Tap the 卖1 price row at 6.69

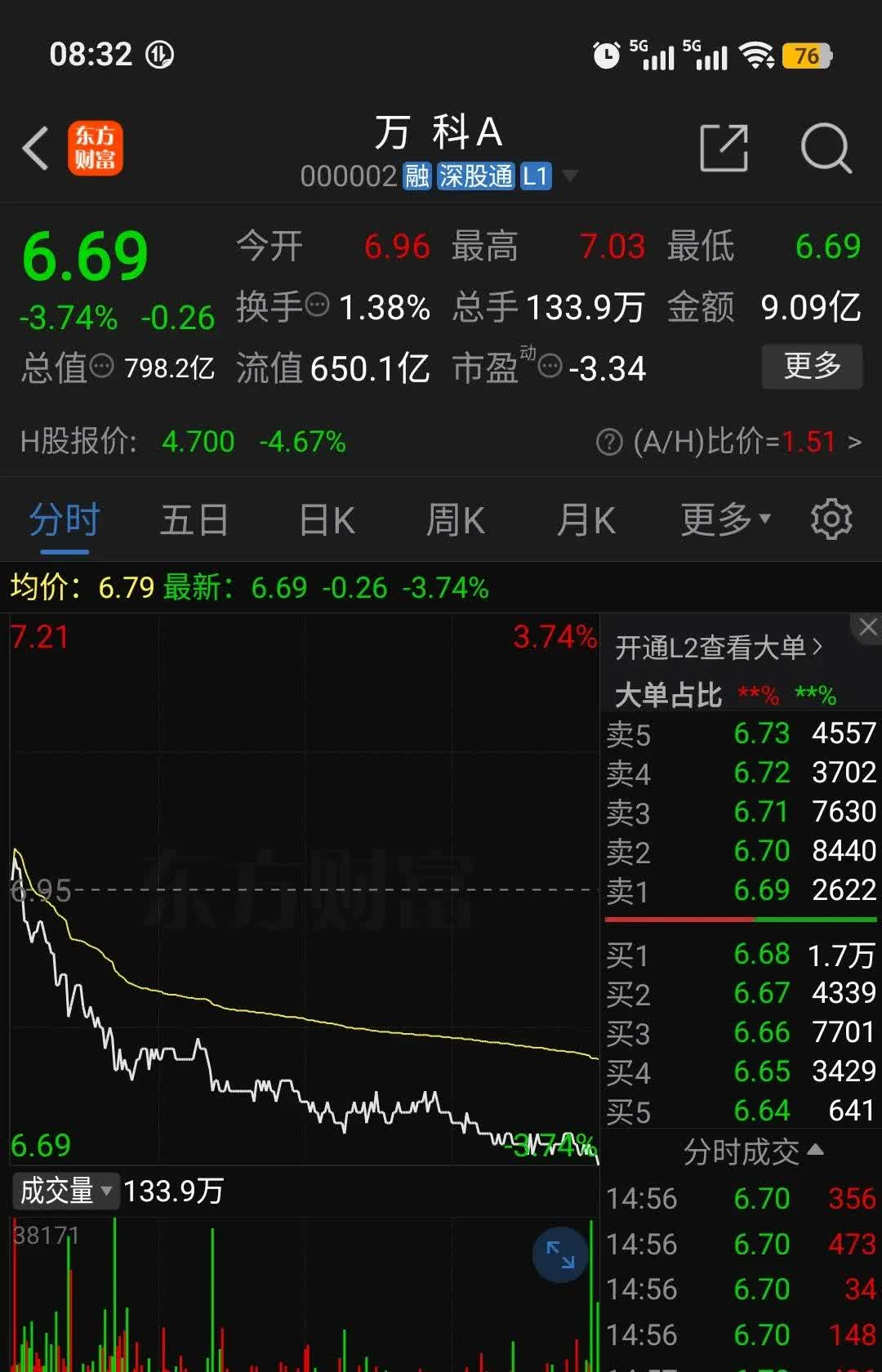(x=735, y=891)
